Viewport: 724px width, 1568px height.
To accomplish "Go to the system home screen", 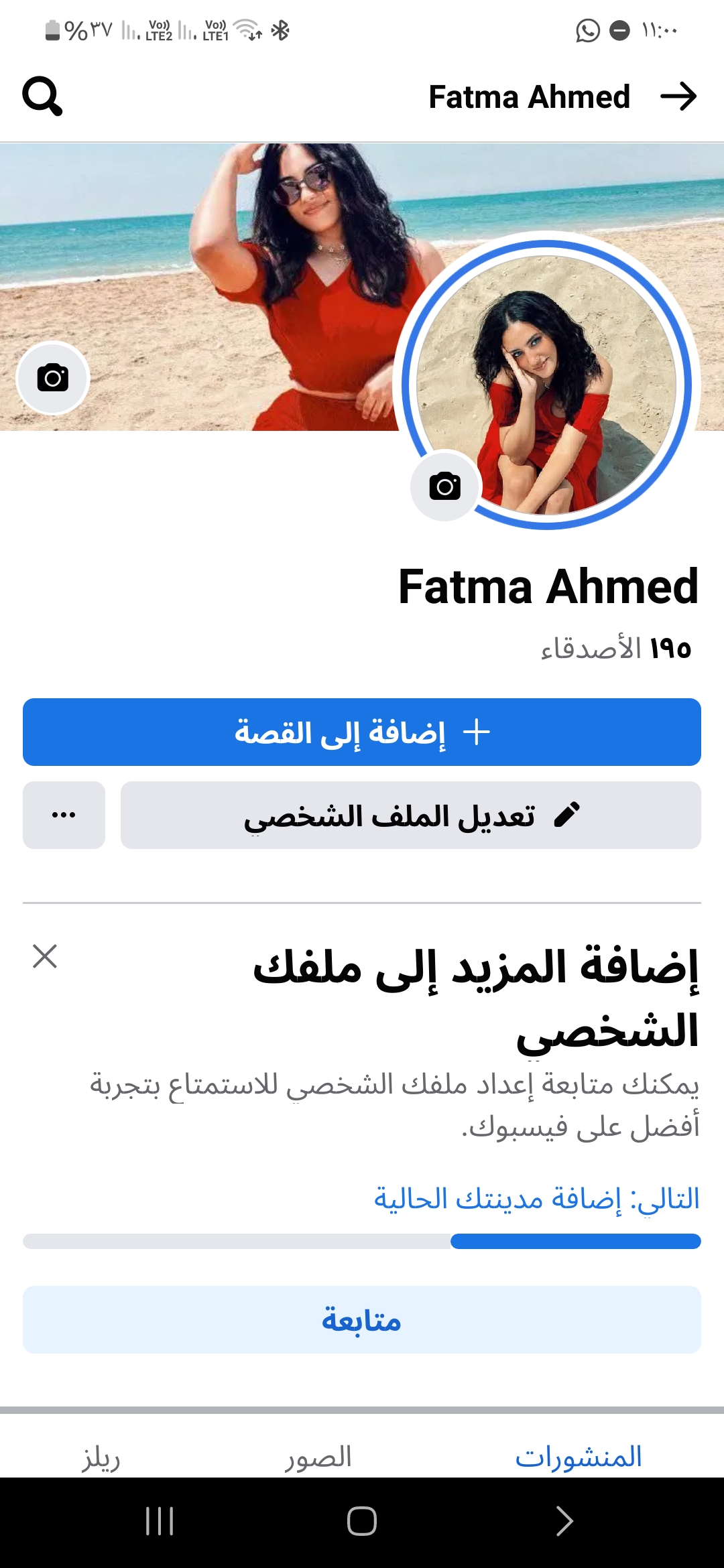I will (x=362, y=1521).
